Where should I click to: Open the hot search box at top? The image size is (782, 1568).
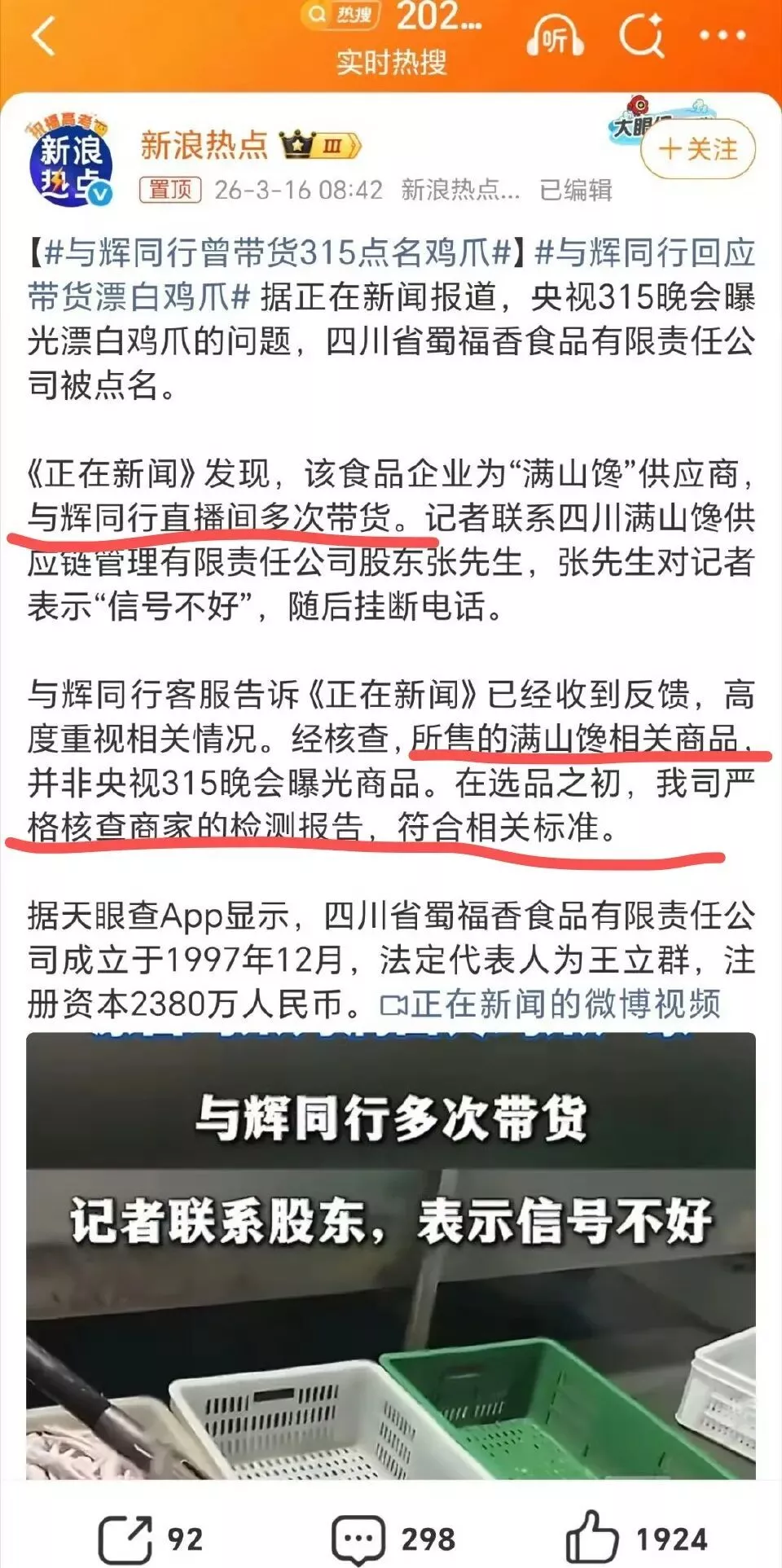(391, 16)
